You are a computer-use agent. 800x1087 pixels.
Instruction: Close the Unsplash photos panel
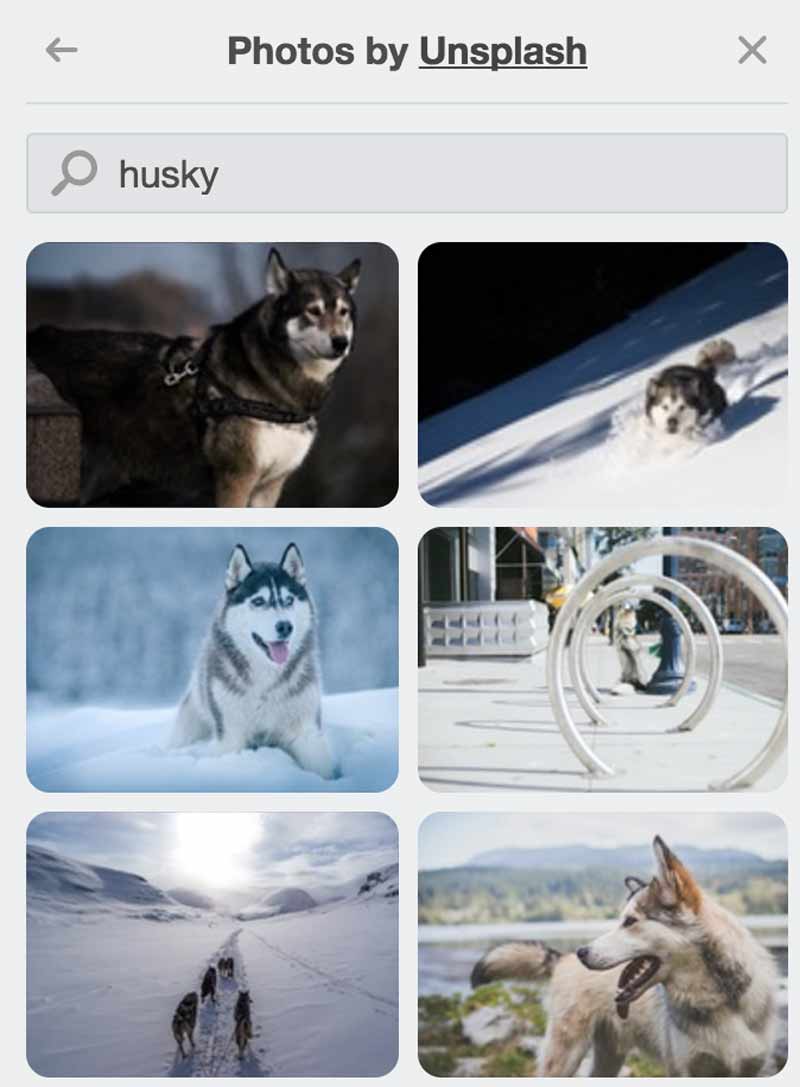click(x=752, y=50)
